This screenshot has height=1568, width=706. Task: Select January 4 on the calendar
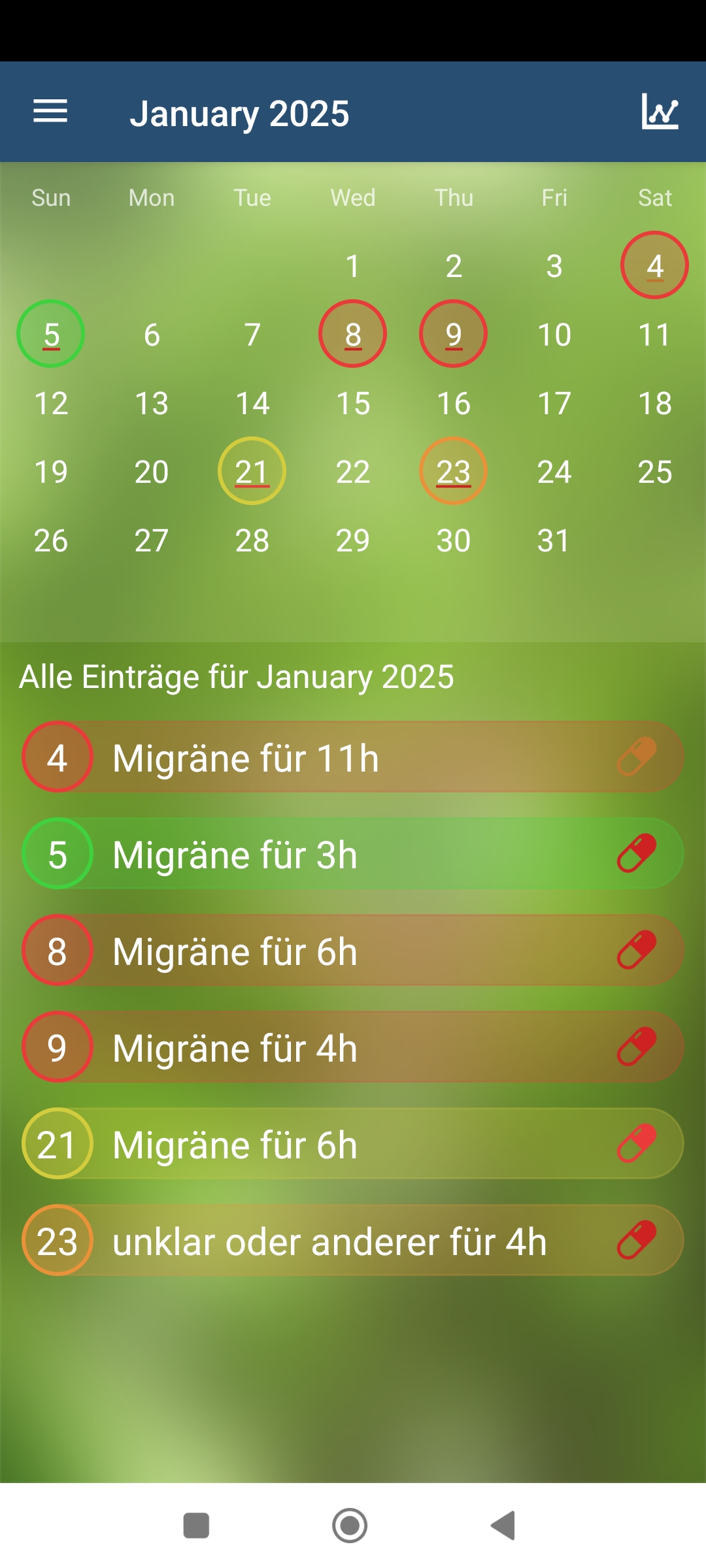click(654, 265)
